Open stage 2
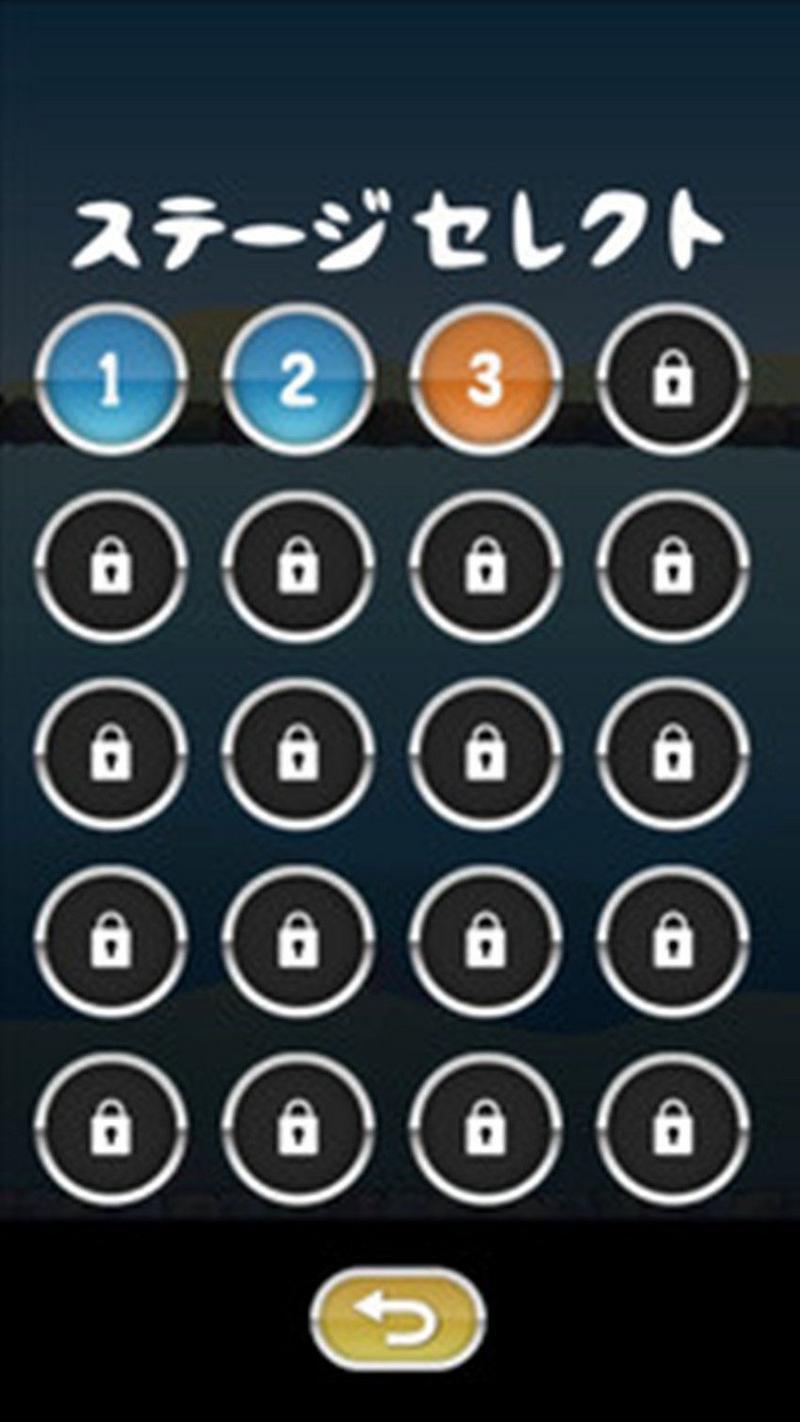The image size is (800, 1422). point(298,381)
